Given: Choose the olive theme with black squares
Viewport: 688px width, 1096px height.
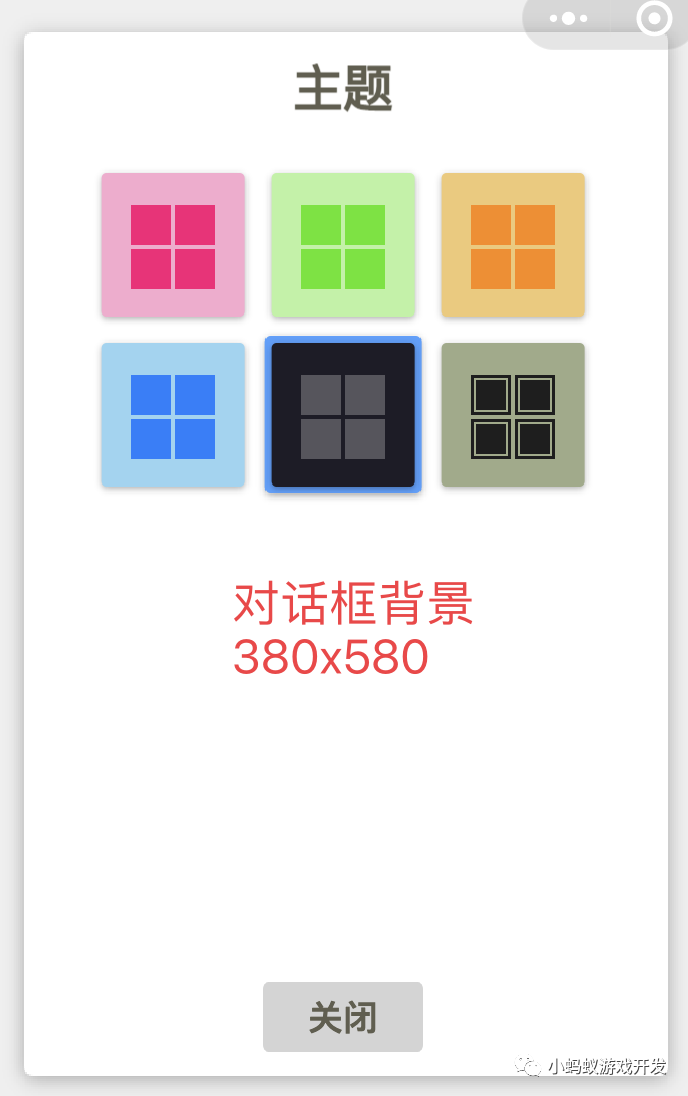Looking at the screenshot, I should [513, 416].
